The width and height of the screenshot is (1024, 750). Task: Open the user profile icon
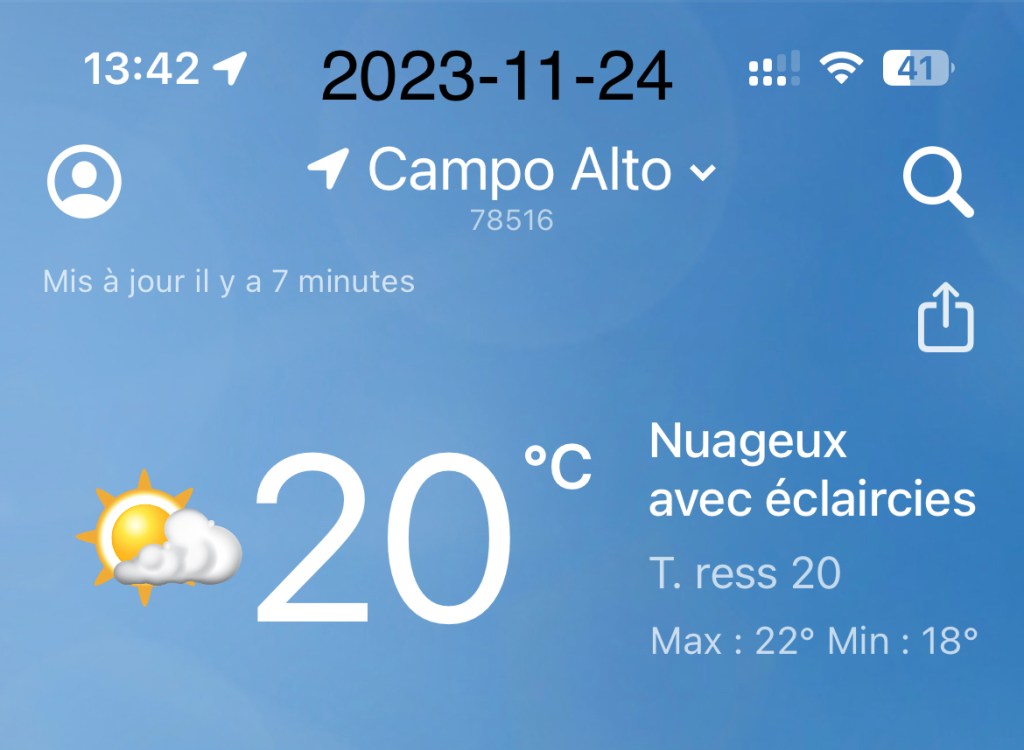click(84, 182)
